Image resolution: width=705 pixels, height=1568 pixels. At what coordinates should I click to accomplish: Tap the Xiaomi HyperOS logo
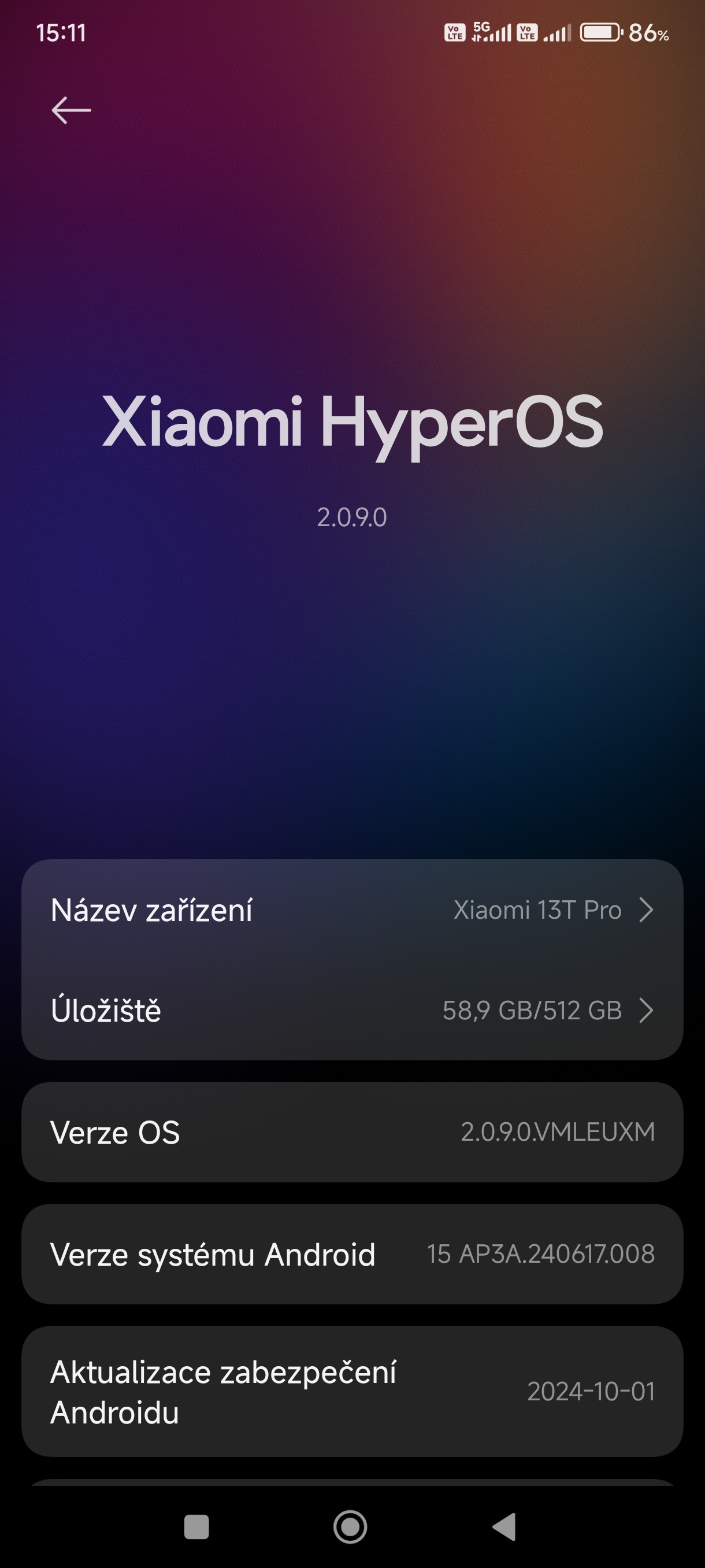[x=352, y=422]
